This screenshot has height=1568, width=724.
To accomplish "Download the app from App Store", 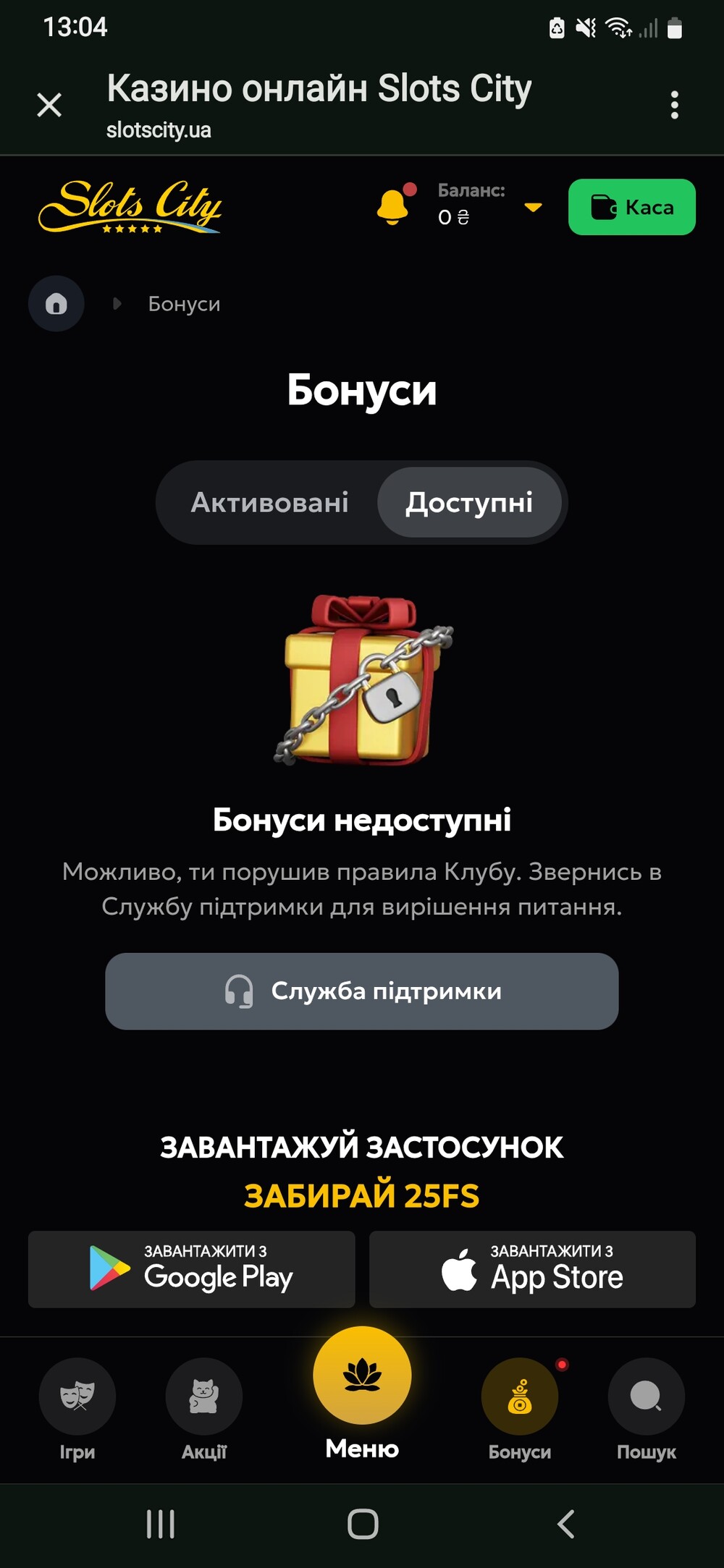I will click(532, 1269).
